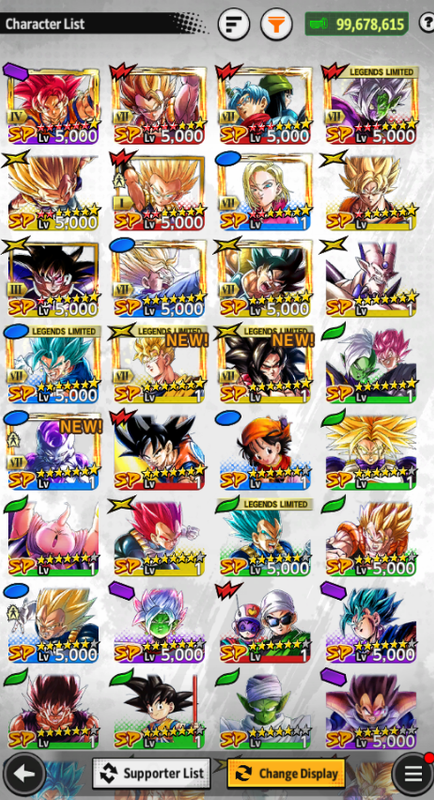Open the sort options icon
Image resolution: width=434 pixels, height=800 pixels.
pyautogui.click(x=234, y=24)
